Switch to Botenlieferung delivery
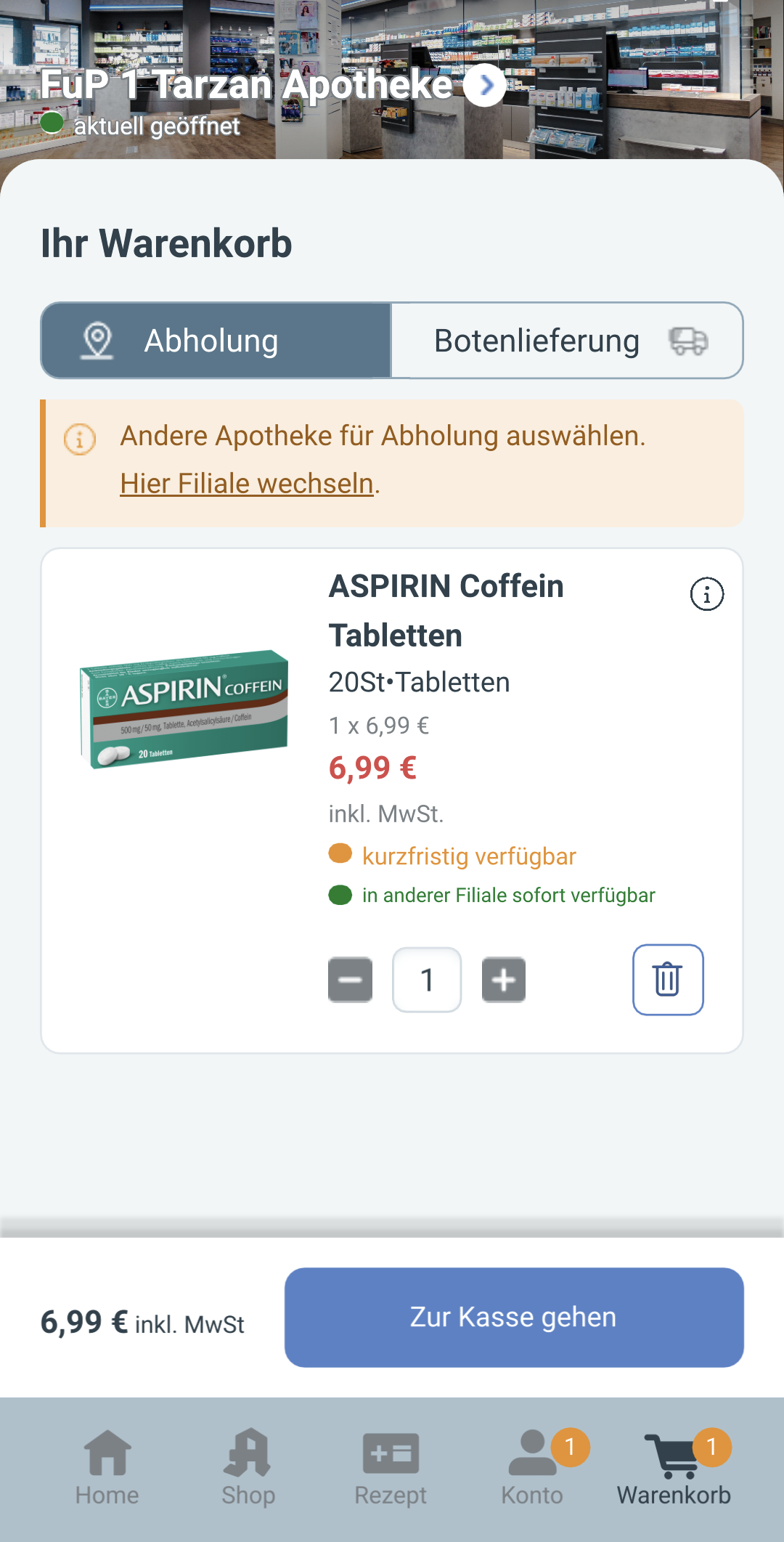 tap(567, 341)
